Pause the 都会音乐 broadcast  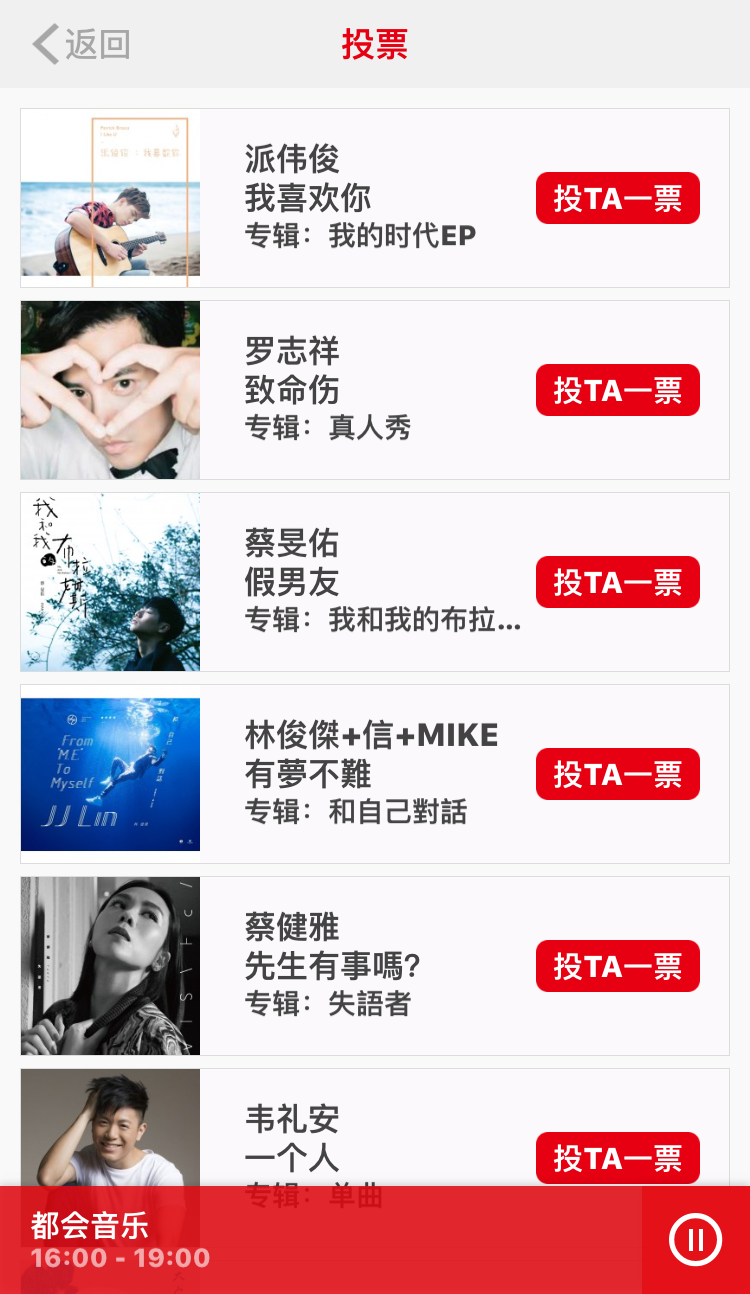point(695,1241)
